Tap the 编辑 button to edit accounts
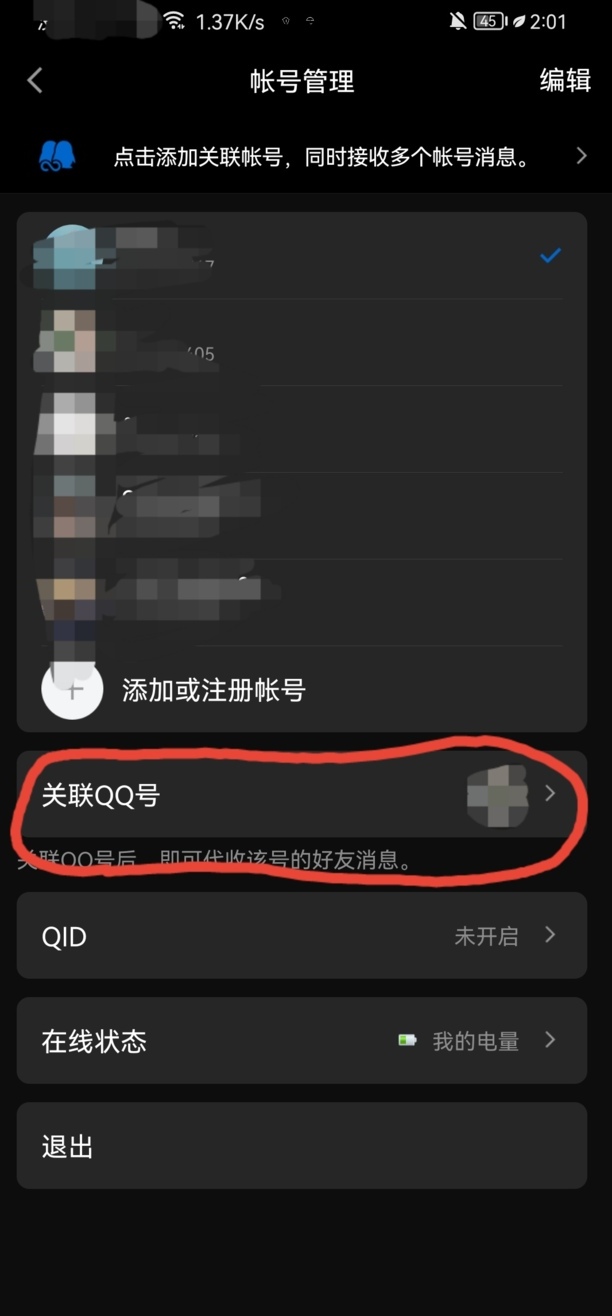The height and width of the screenshot is (1316, 612). pyautogui.click(x=565, y=81)
